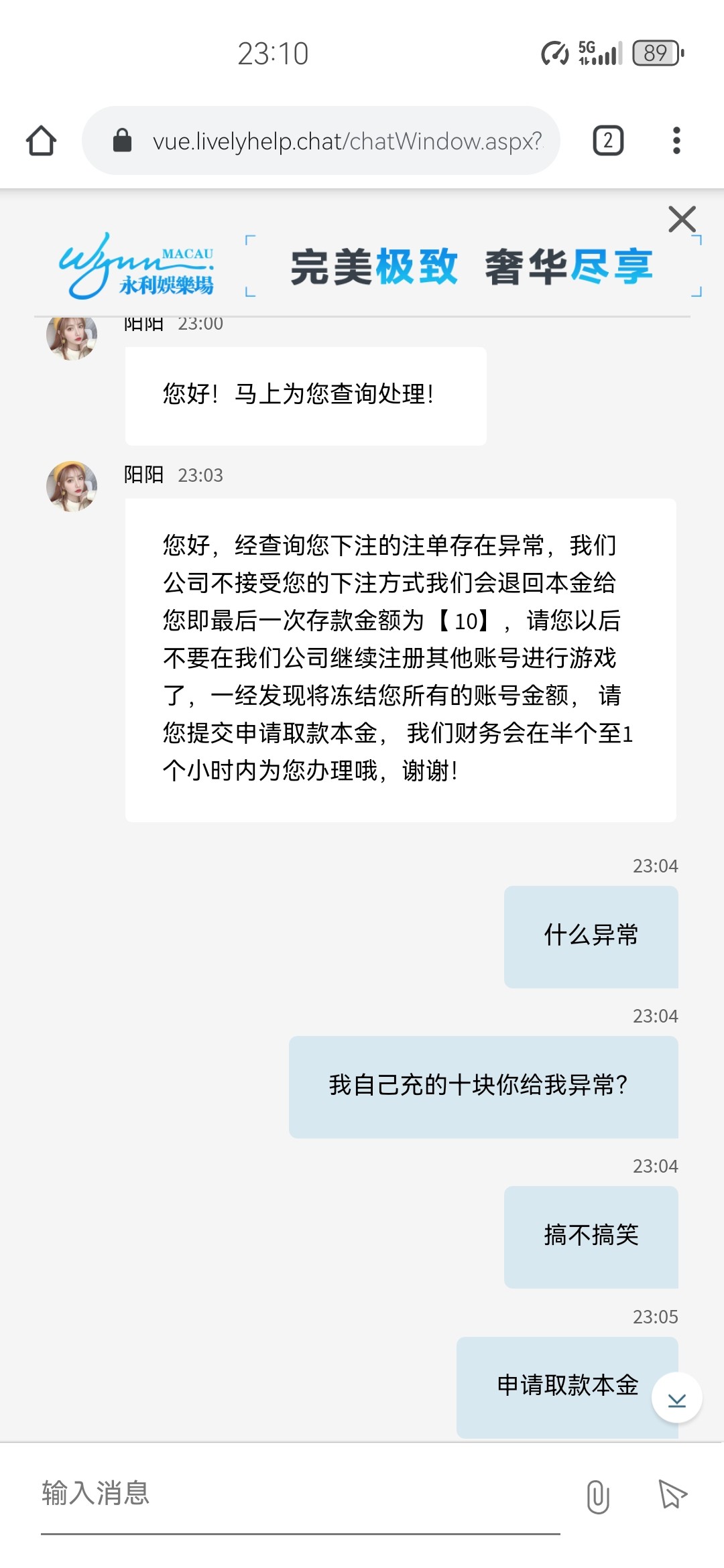Close the chat window
The width and height of the screenshot is (724, 1568).
pyautogui.click(x=682, y=219)
